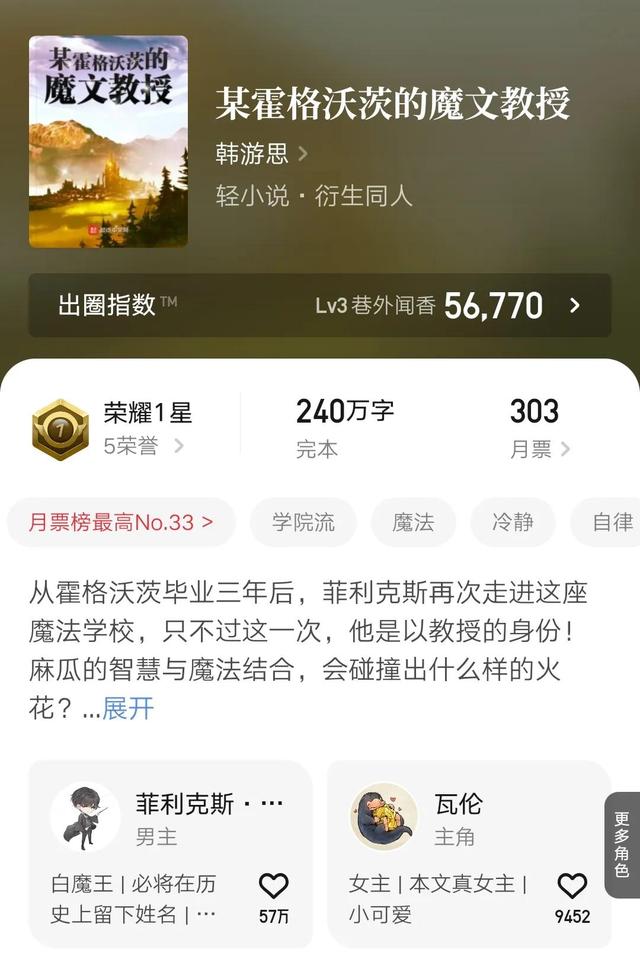Select the 自律 tag chip
This screenshot has height=959, width=640.
coord(610,522)
